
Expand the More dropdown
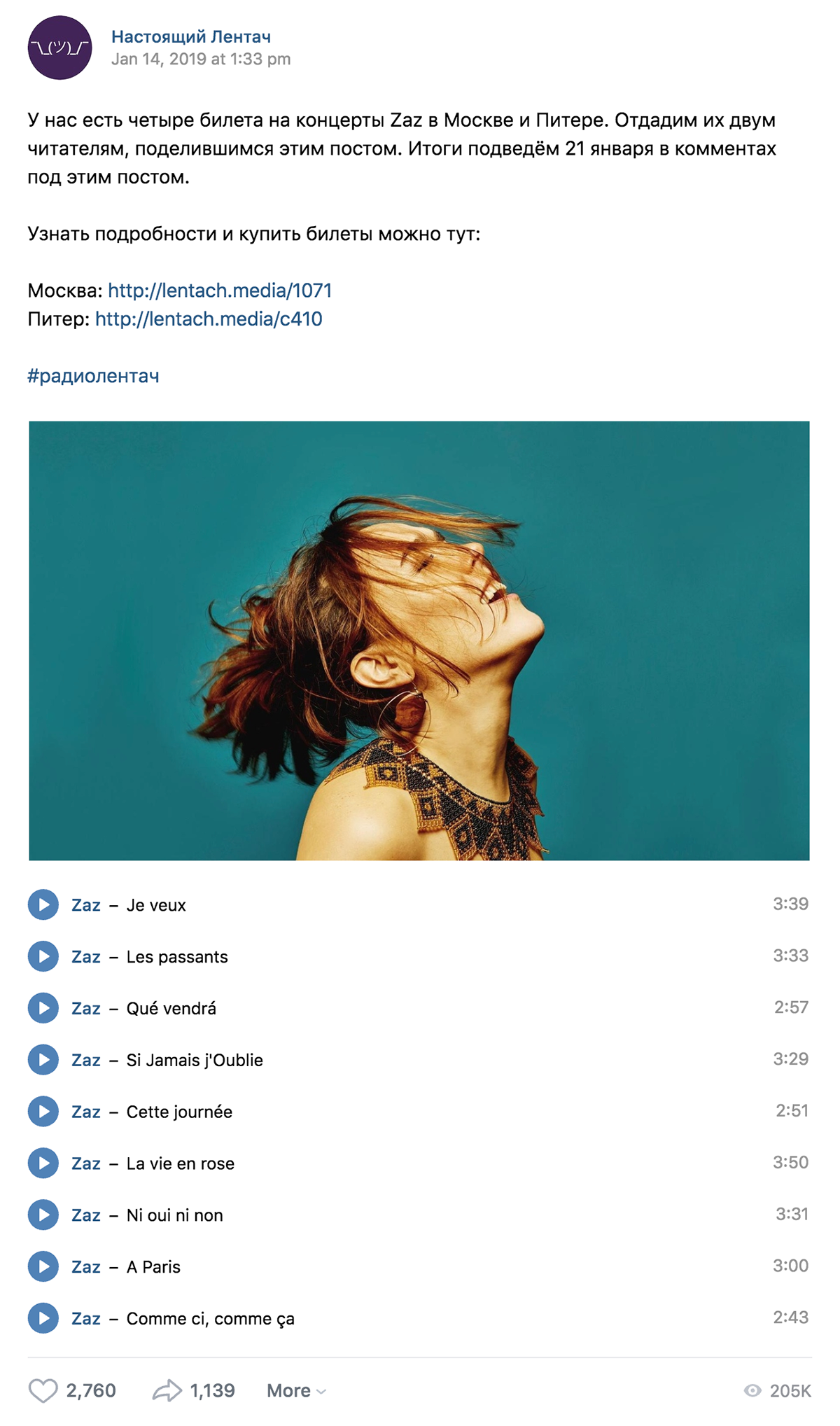click(295, 1390)
